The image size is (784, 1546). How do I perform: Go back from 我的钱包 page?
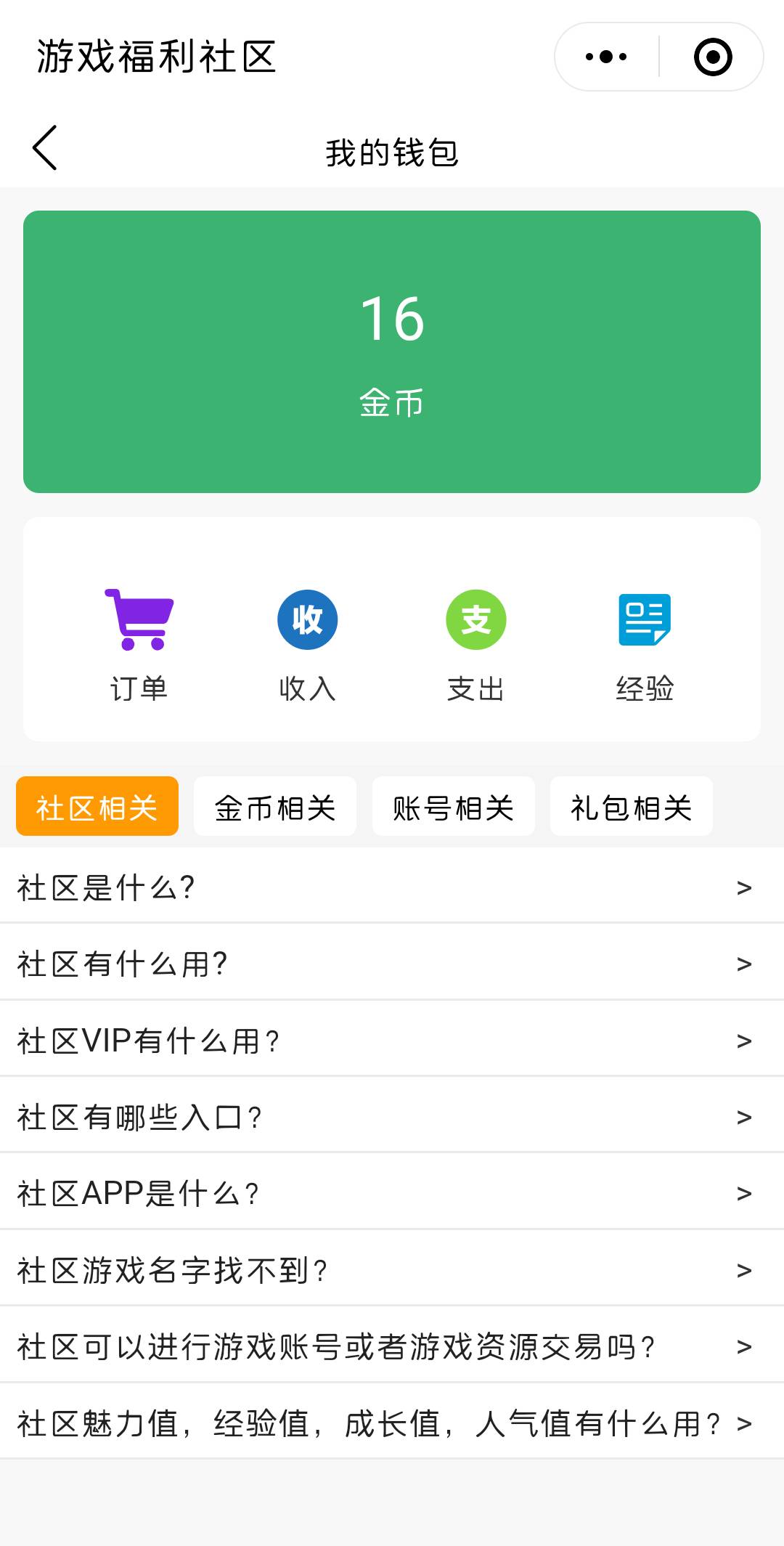45,148
